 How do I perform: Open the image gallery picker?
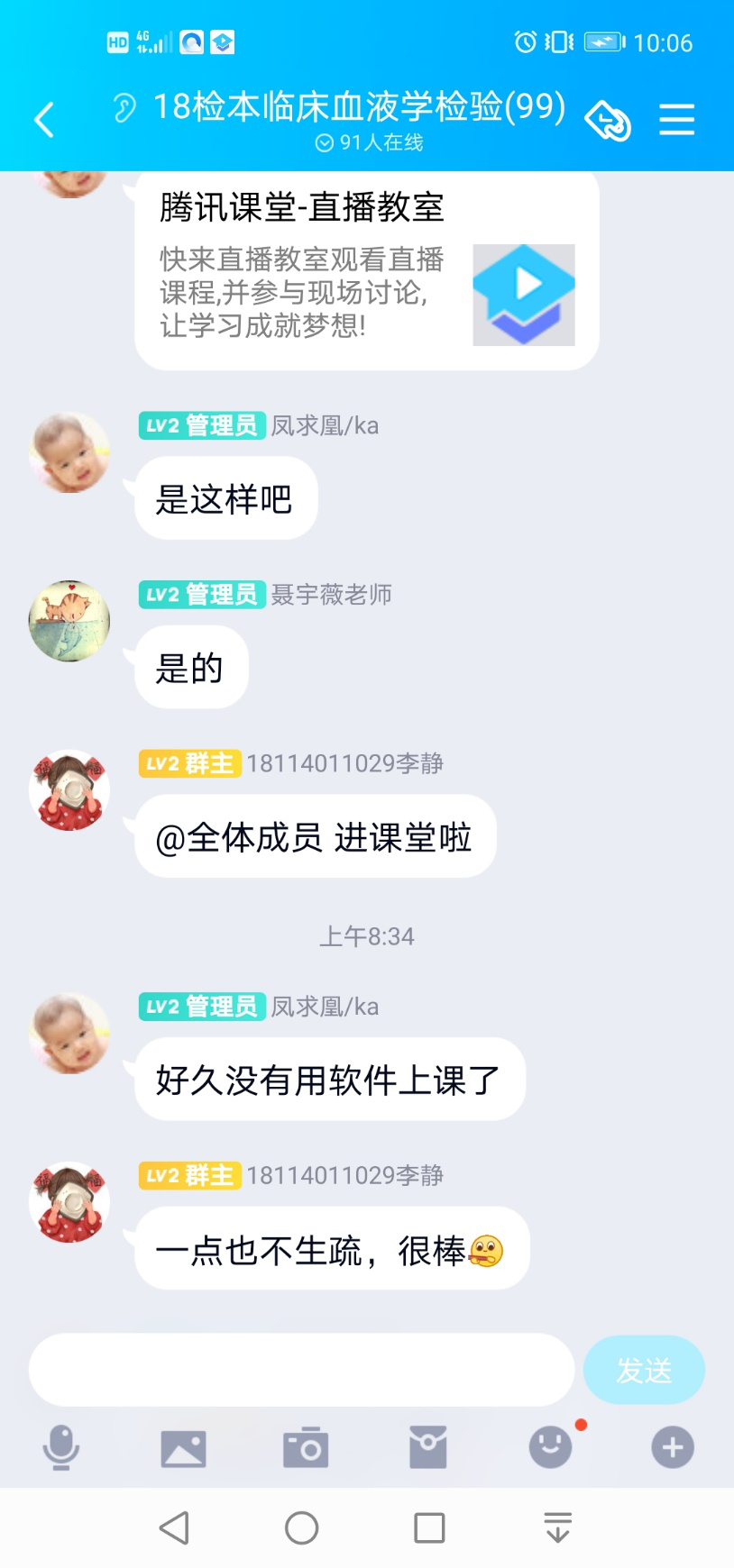coord(183,1447)
